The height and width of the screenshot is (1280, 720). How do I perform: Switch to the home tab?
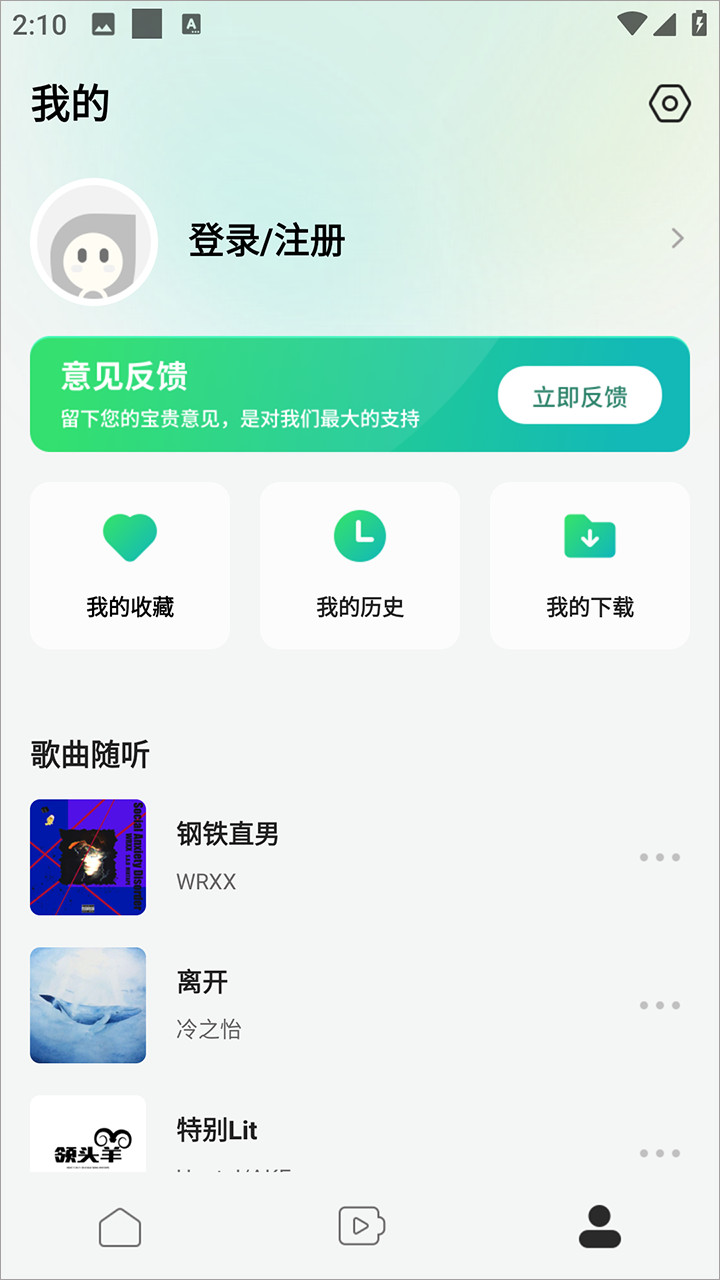(x=120, y=1226)
